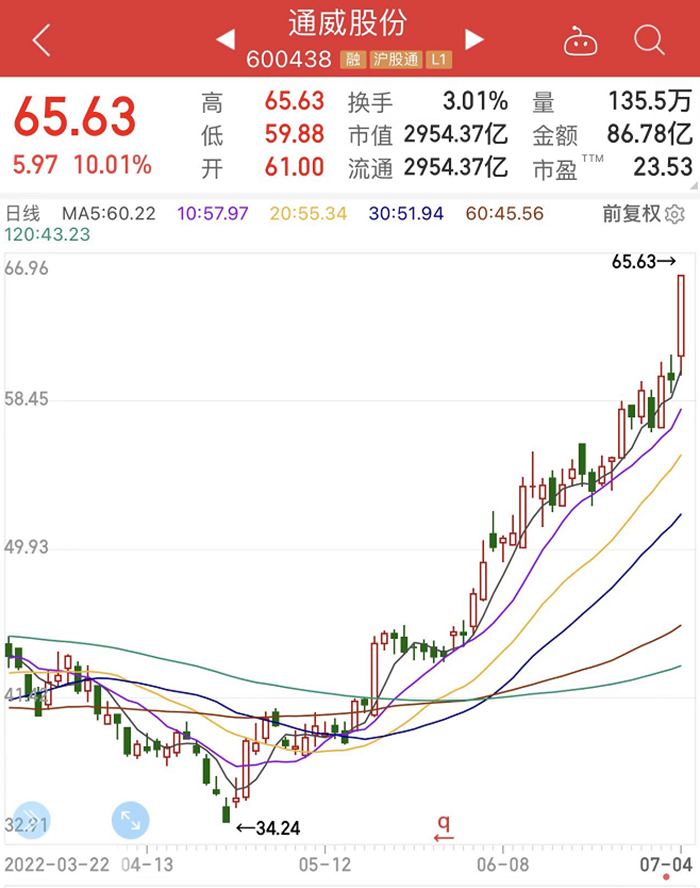Image resolution: width=700 pixels, height=888 pixels.
Task: Switch to the next stock
Action: coord(474,40)
